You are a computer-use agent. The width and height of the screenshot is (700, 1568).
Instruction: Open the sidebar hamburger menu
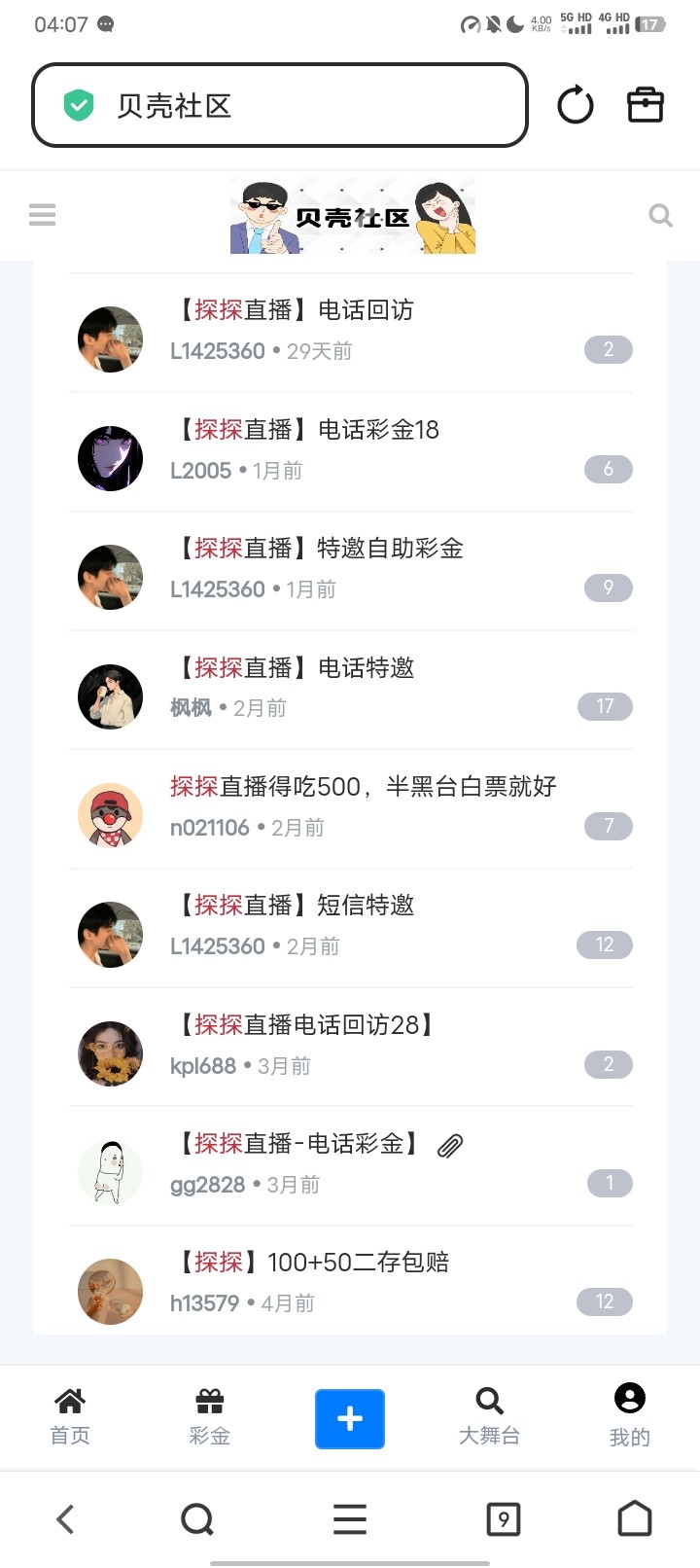(42, 214)
